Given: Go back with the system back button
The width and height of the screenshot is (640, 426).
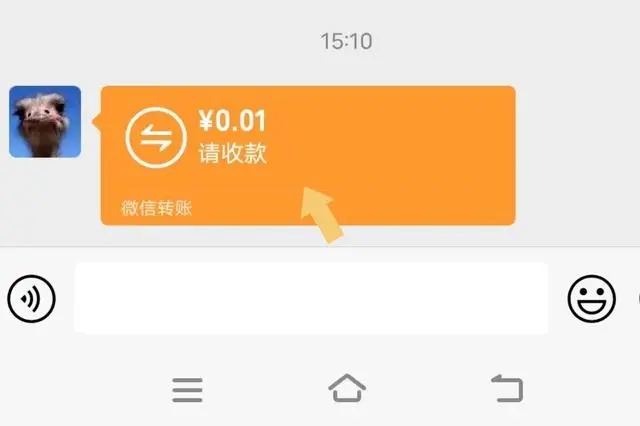Looking at the screenshot, I should (507, 388).
